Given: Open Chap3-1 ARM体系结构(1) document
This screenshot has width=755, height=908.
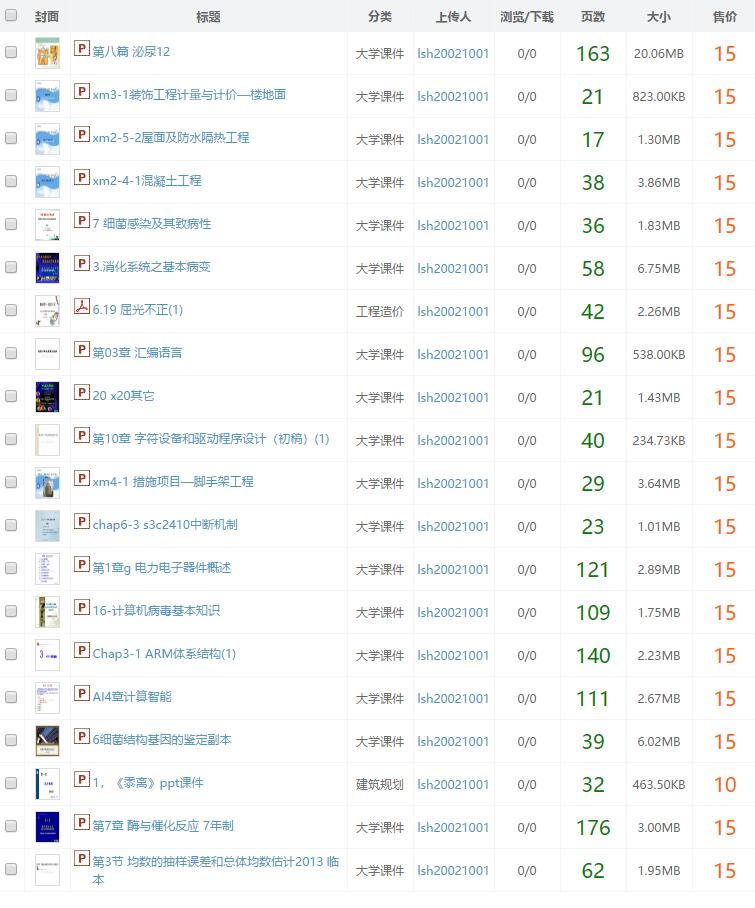Looking at the screenshot, I should coord(164,654).
